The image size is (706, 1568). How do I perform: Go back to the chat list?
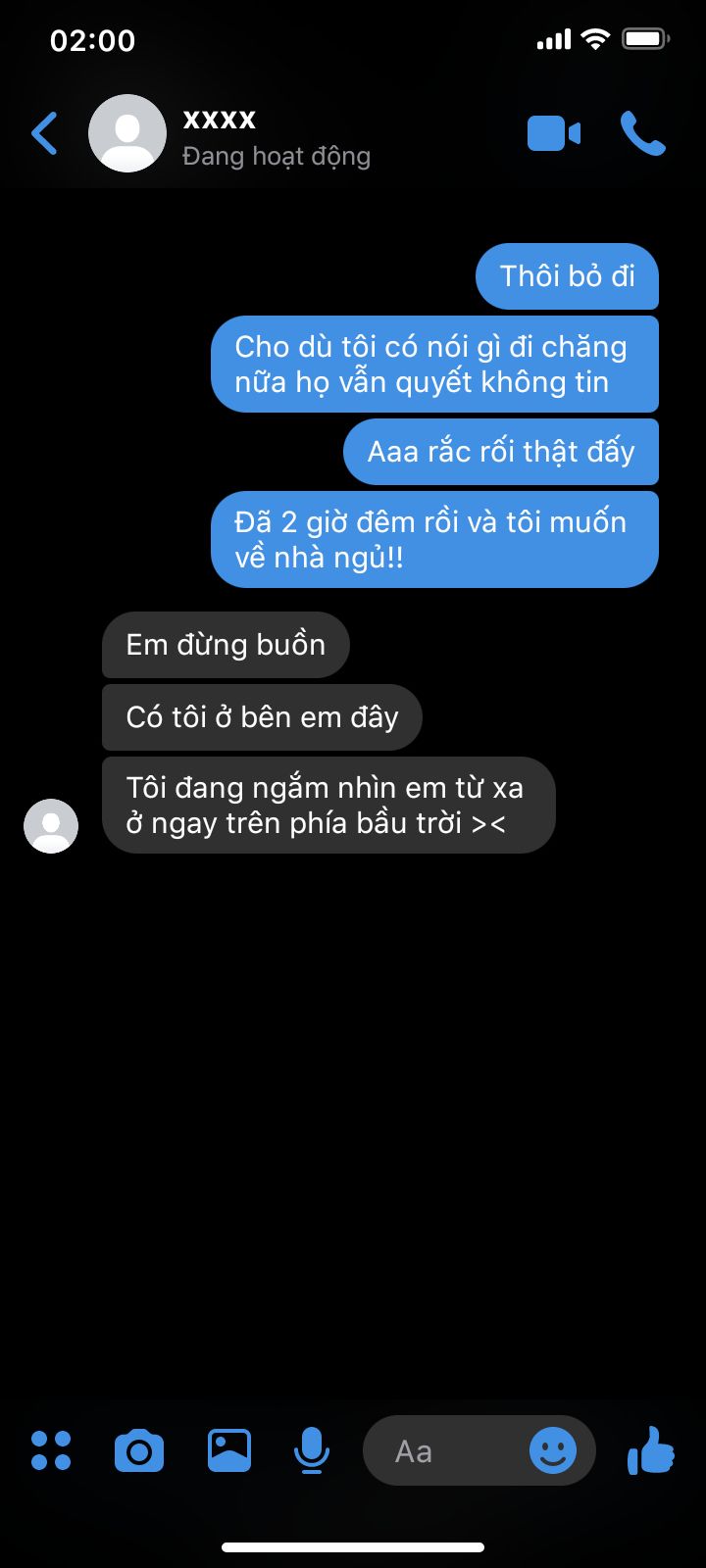coord(45,134)
